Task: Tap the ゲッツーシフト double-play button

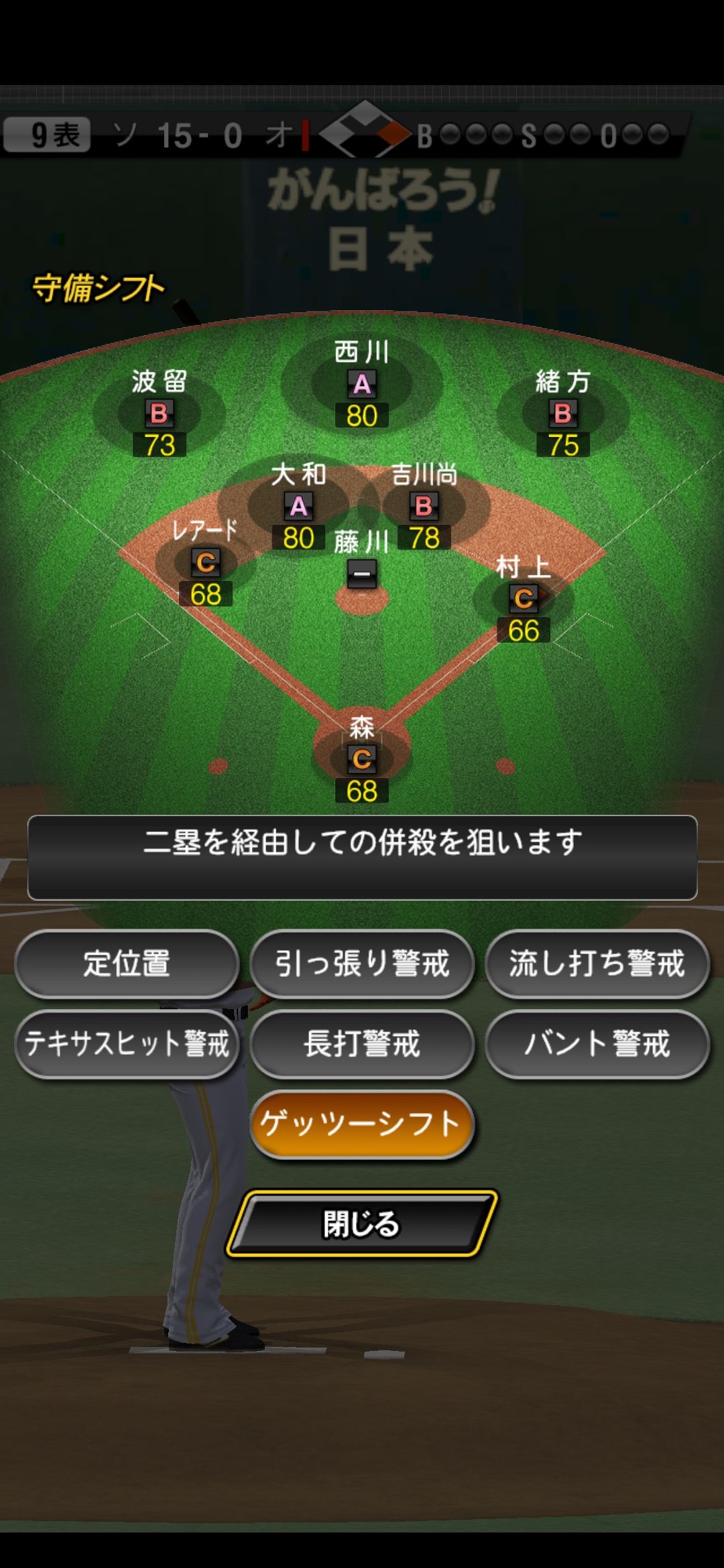Action: pos(362,1124)
